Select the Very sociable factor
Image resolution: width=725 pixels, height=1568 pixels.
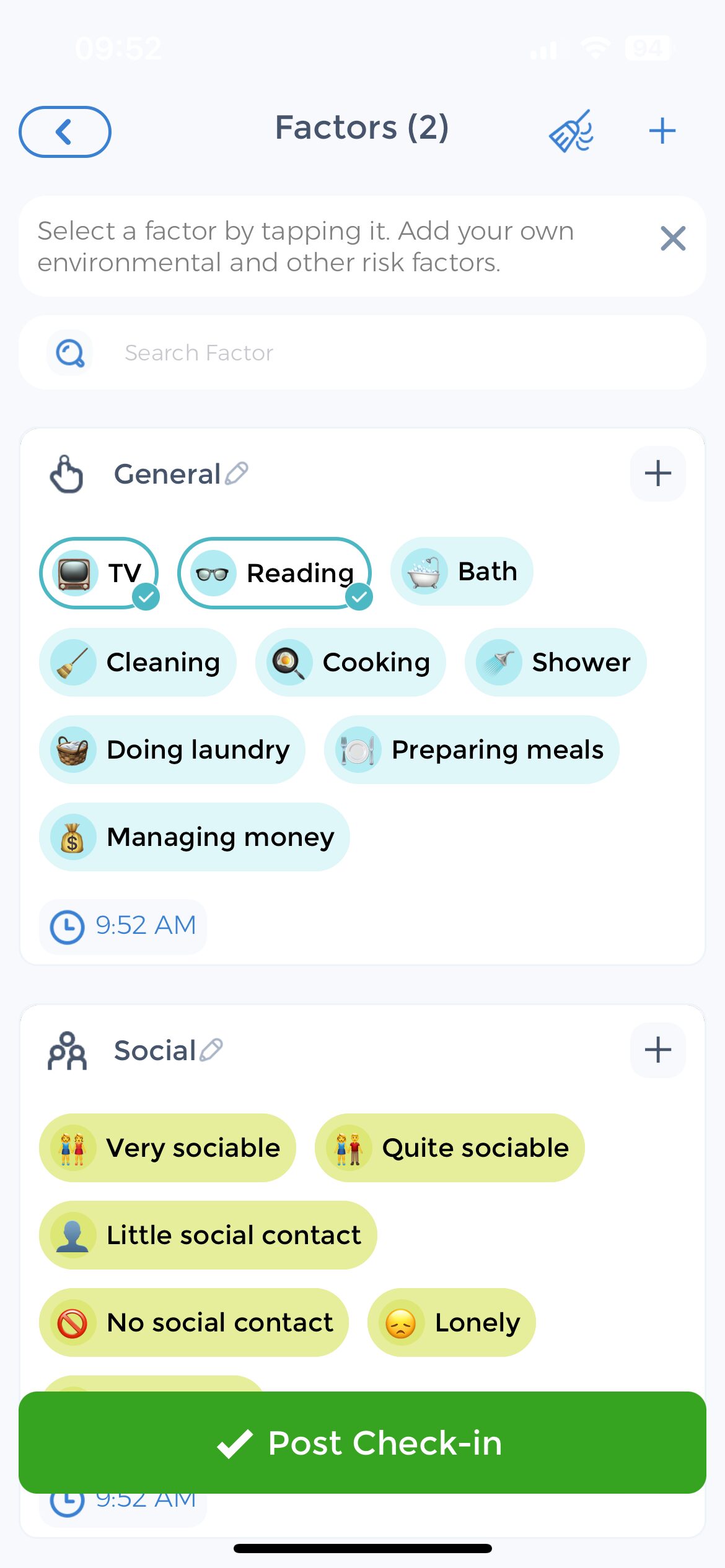(x=167, y=1148)
